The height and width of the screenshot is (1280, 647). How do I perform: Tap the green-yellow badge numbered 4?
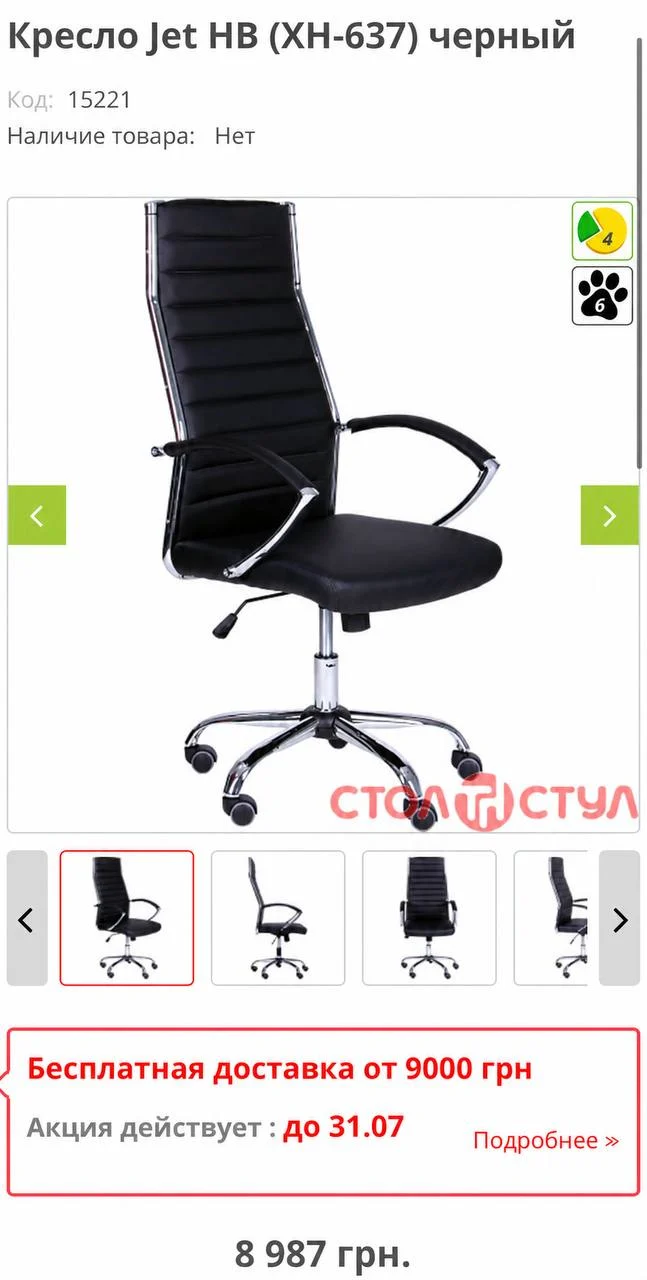(602, 231)
